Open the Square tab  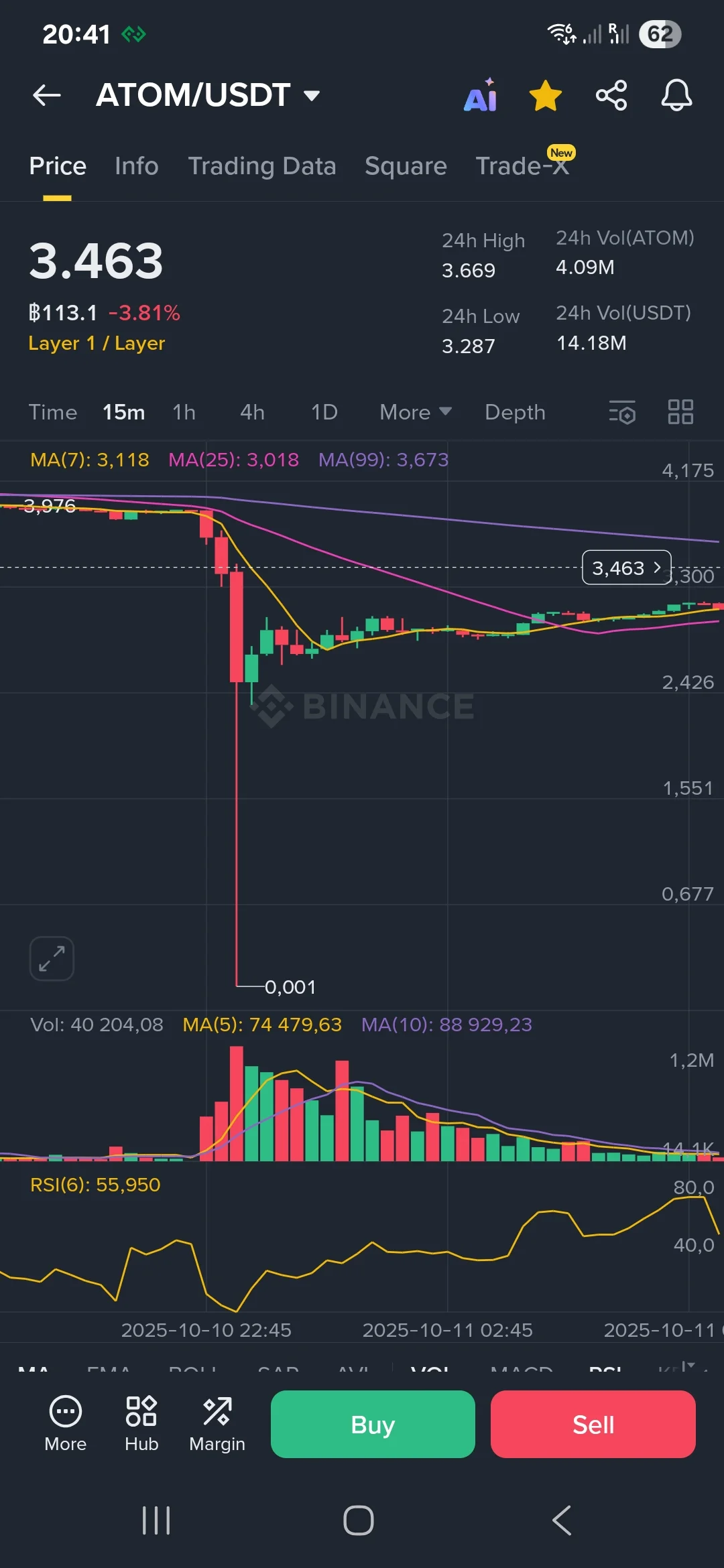pyautogui.click(x=406, y=166)
